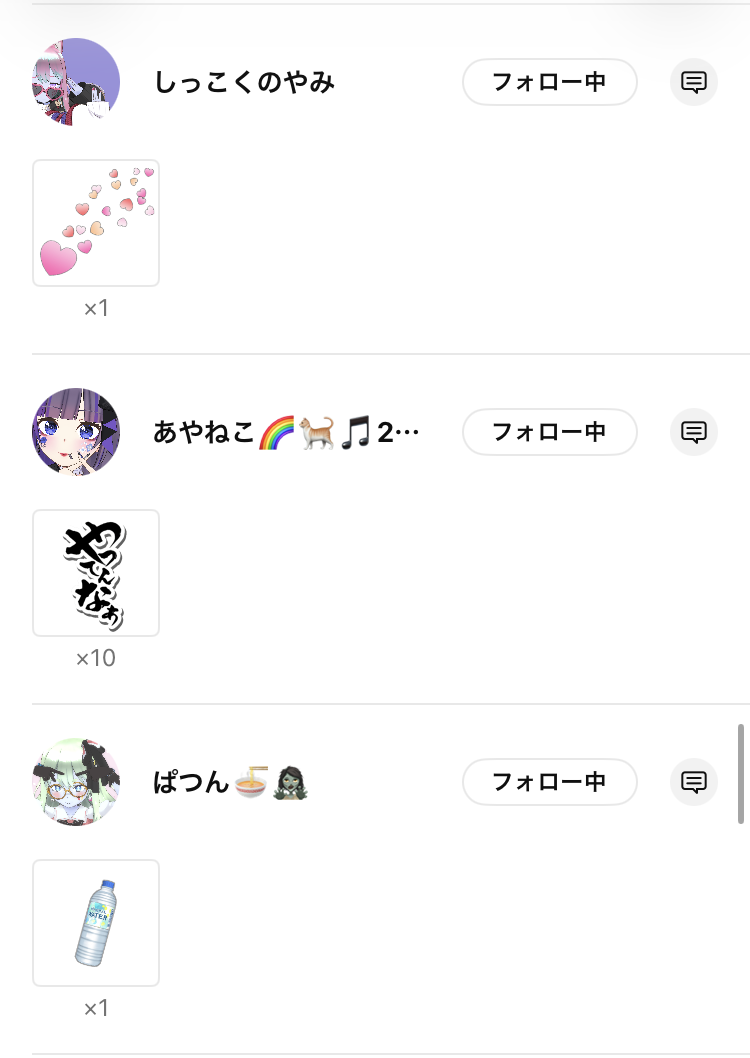The height and width of the screenshot is (1058, 750).
Task: Toggle フォロー中 for ぱつん
Action: pos(549,782)
